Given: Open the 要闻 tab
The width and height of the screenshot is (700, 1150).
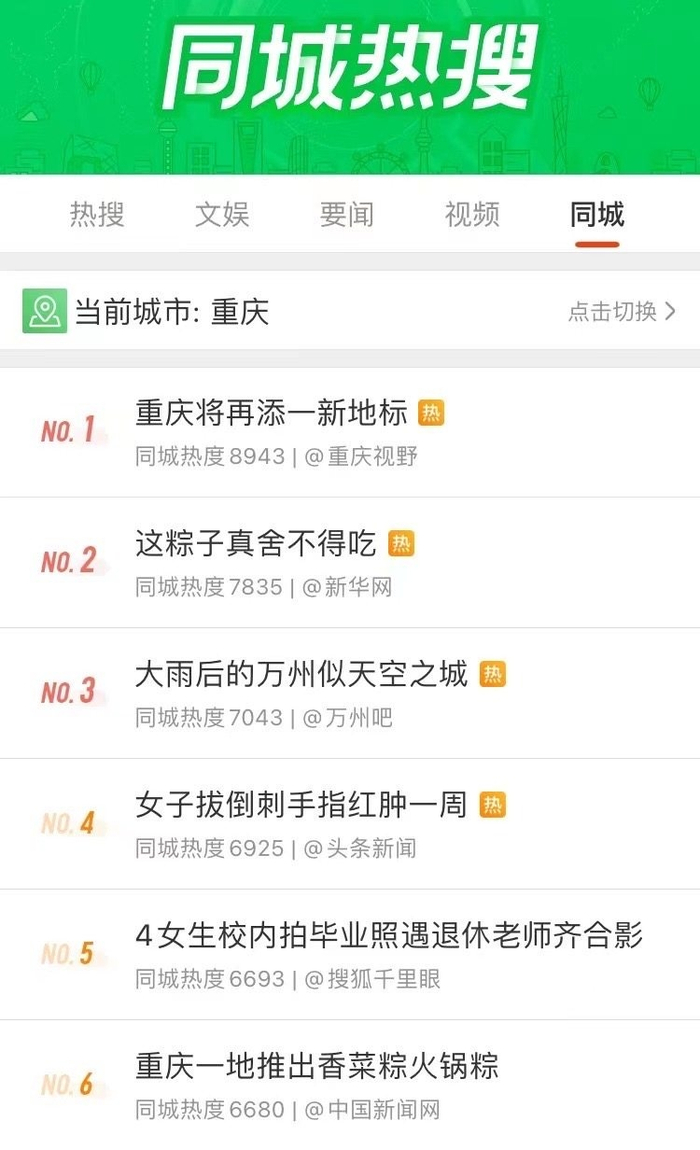Looking at the screenshot, I should [347, 214].
